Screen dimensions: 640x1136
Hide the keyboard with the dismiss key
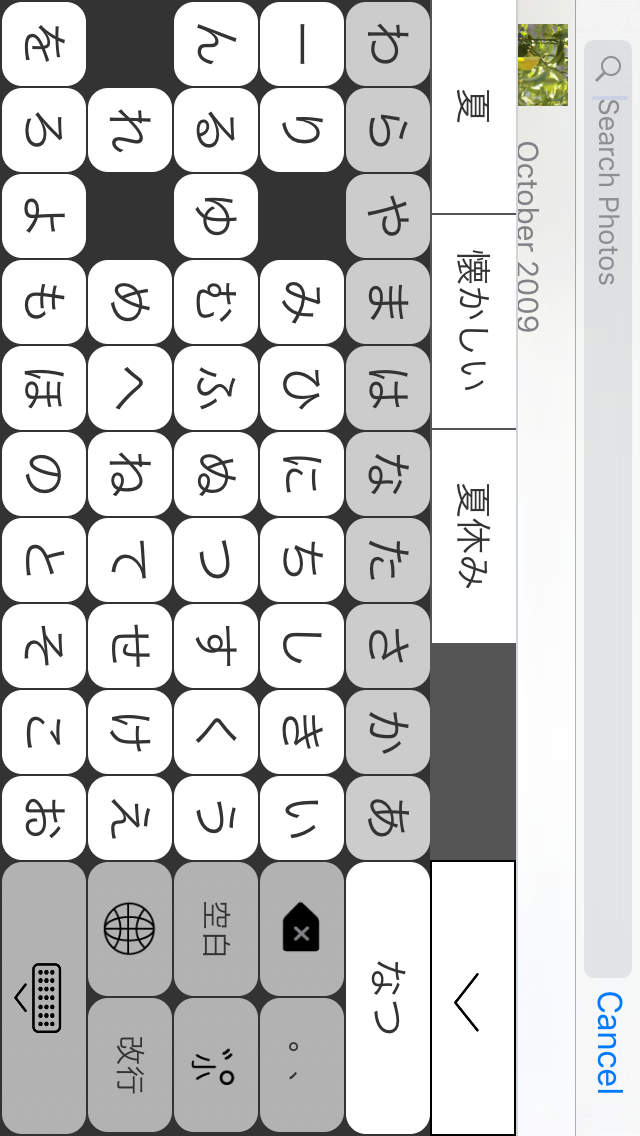[x=44, y=998]
